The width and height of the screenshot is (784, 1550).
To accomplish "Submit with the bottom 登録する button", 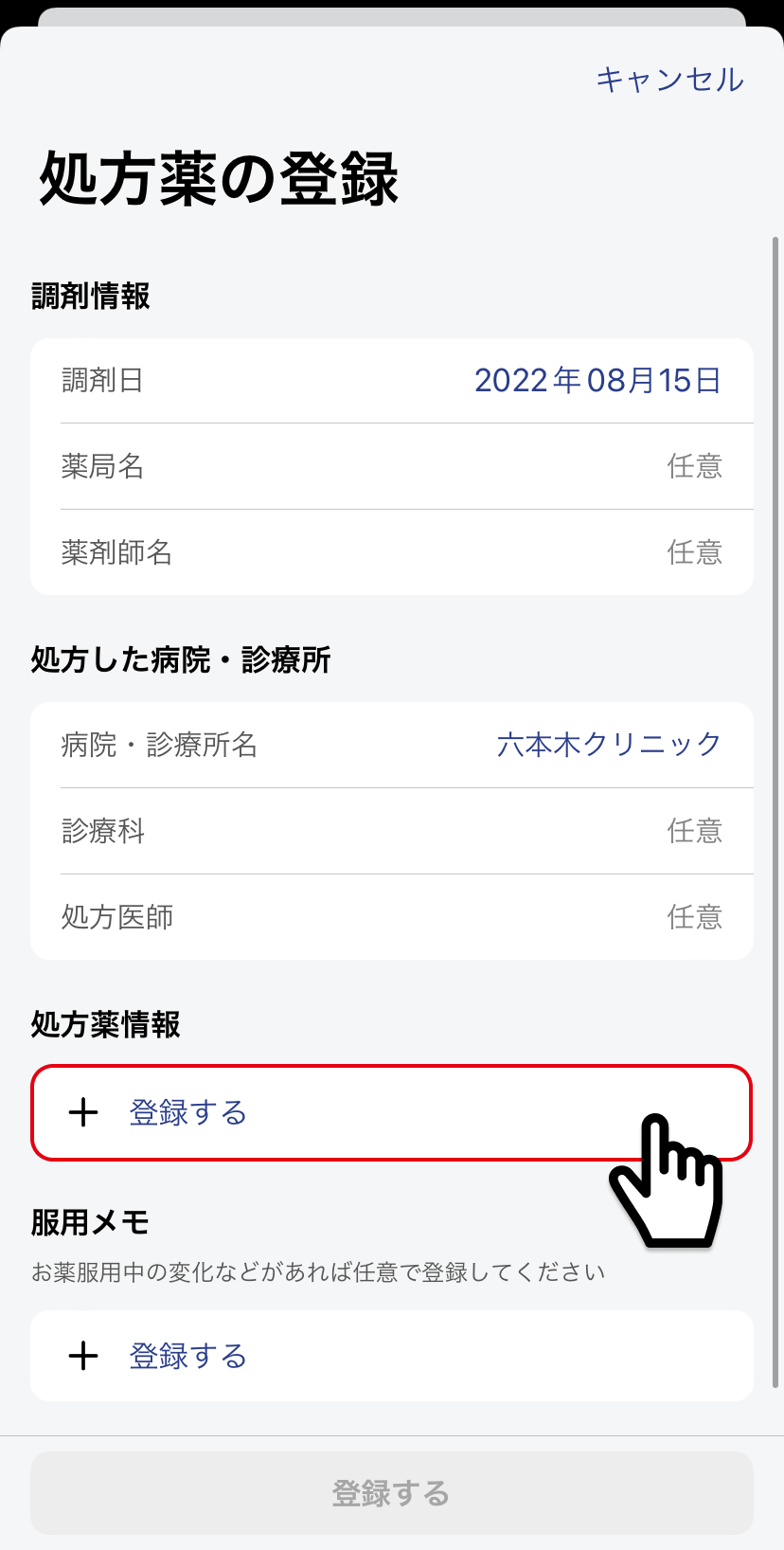I will pos(392,1493).
